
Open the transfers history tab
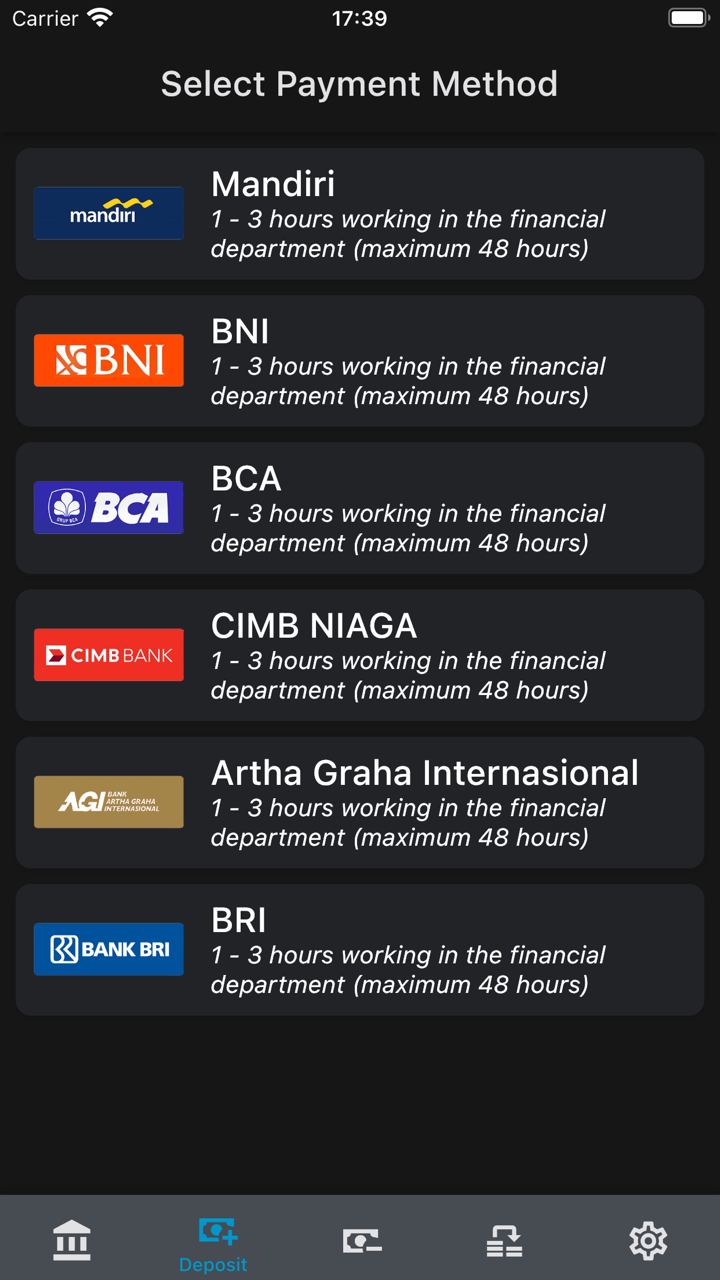coord(504,1240)
